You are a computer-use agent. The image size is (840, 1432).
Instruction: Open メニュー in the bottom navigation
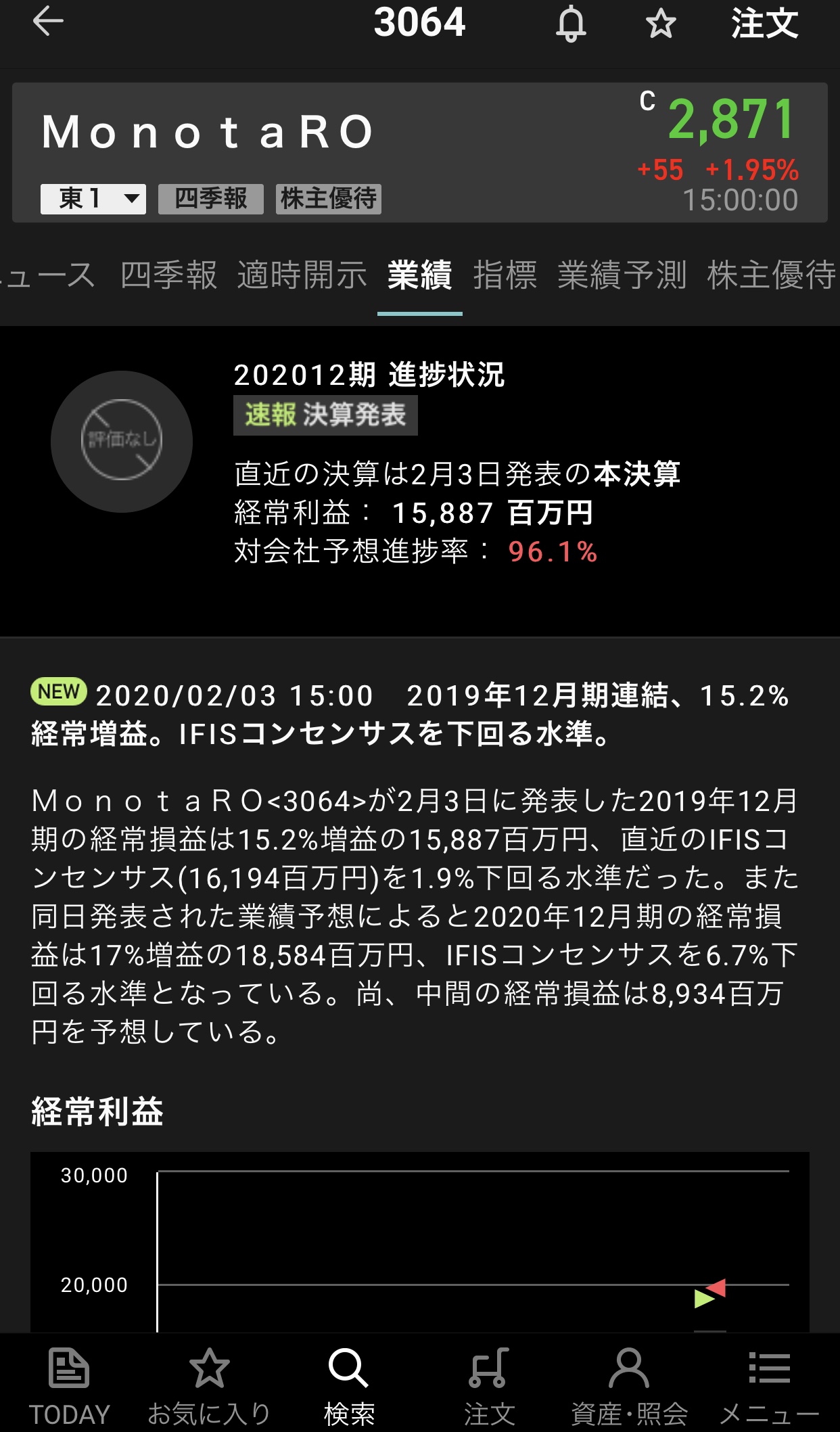[769, 1385]
